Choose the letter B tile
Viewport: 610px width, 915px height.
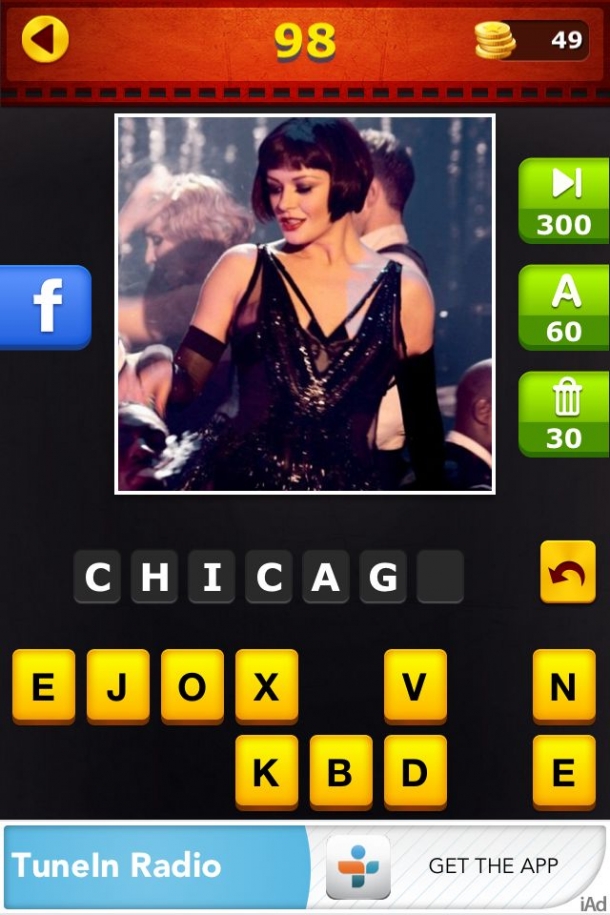coord(341,772)
